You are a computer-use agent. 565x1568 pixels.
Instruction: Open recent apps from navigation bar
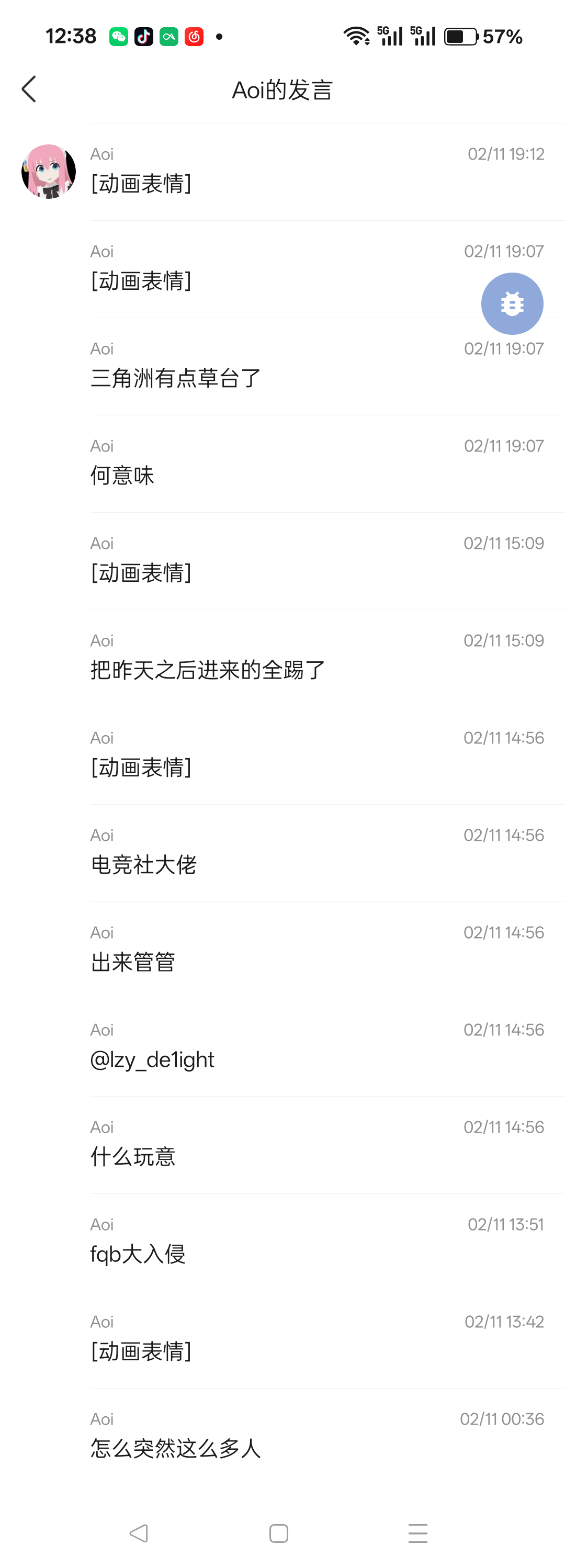417,1533
